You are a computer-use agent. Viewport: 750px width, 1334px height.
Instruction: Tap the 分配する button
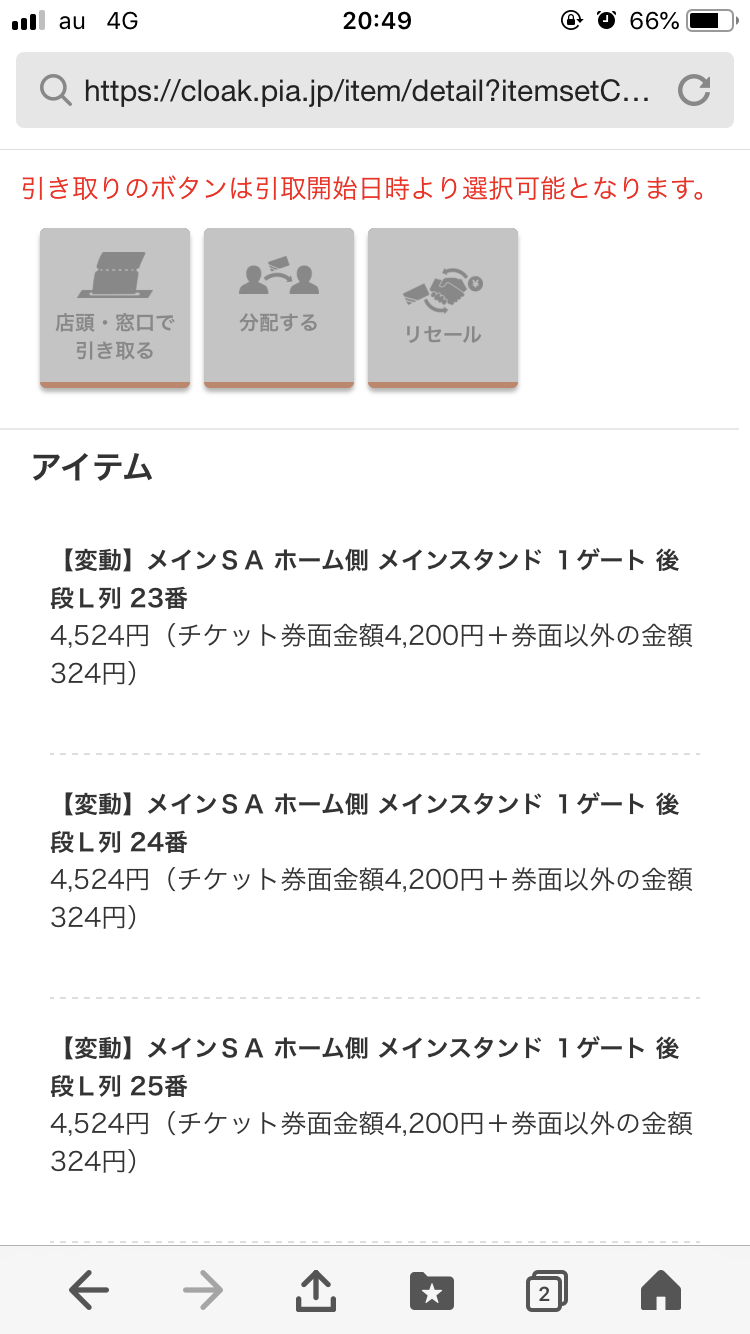[x=279, y=306]
